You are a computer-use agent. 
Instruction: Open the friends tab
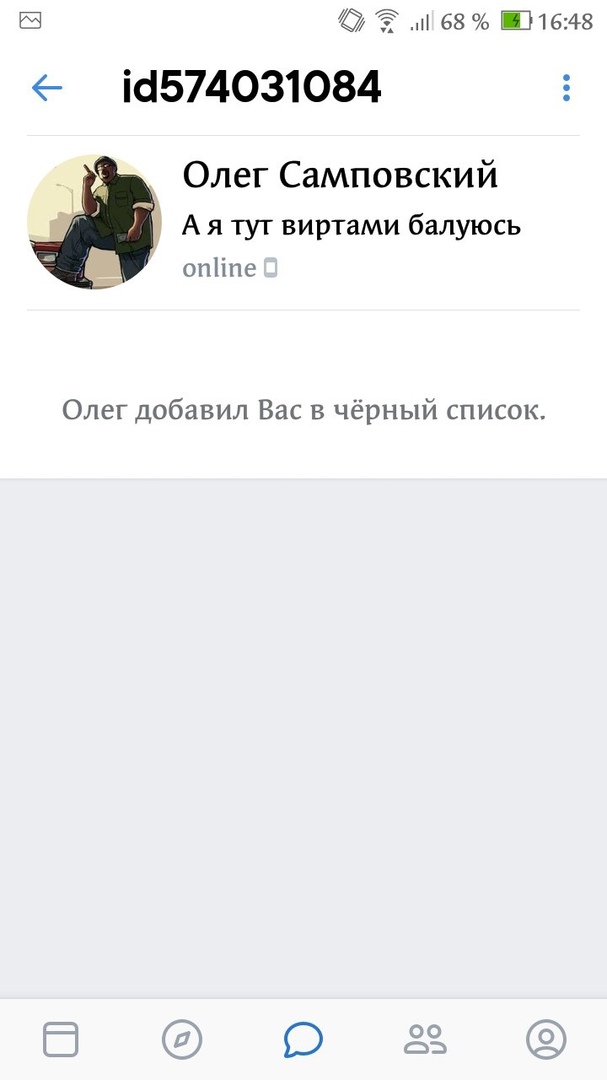pyautogui.click(x=425, y=1039)
